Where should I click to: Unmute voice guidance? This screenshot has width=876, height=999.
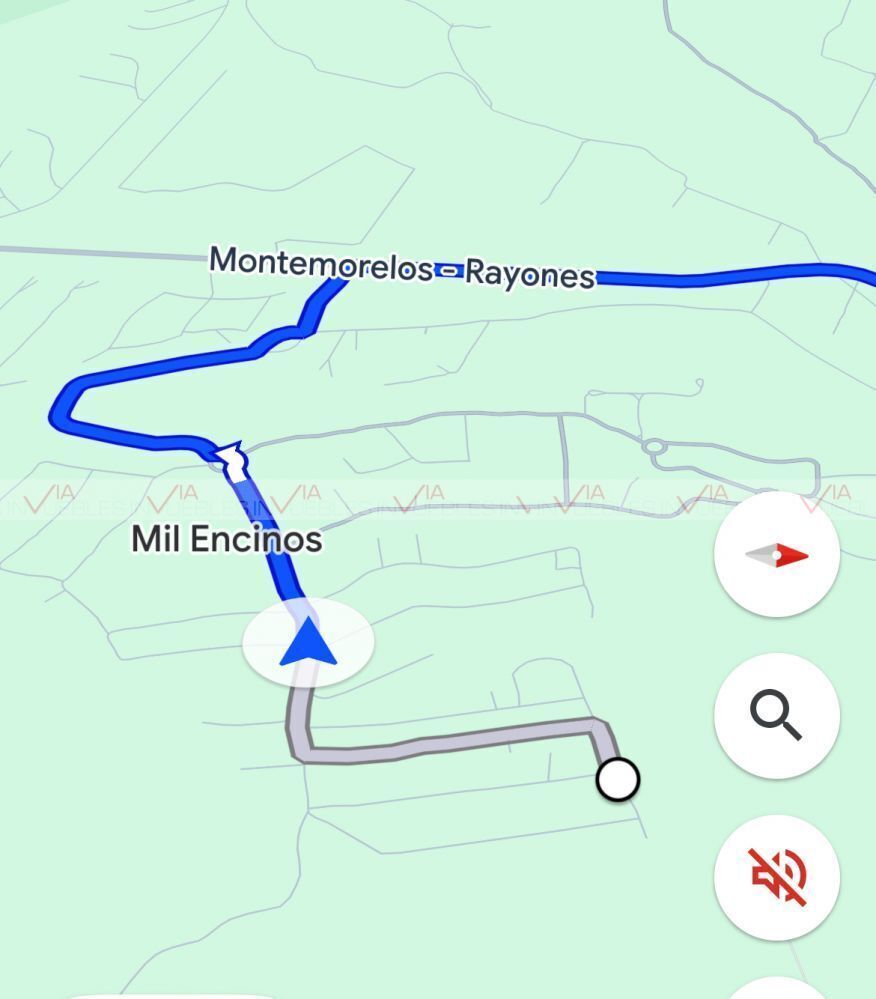pos(777,876)
